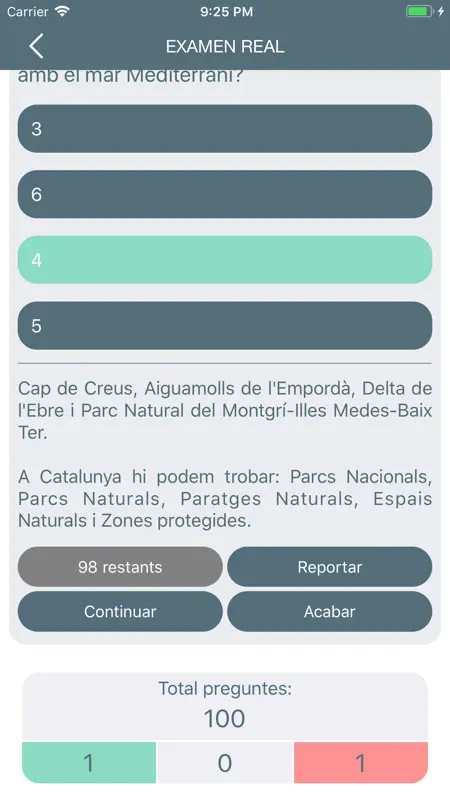Finish the exam with Acabar
Image resolution: width=450 pixels, height=800 pixels.
pos(330,611)
